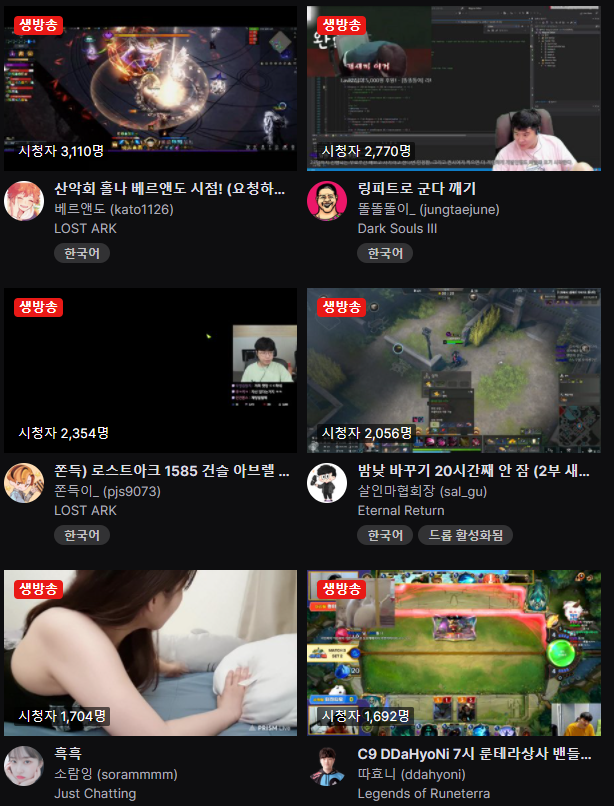
Task: Select the 드롭 활성화됨 tag chip
Action: coord(465,535)
